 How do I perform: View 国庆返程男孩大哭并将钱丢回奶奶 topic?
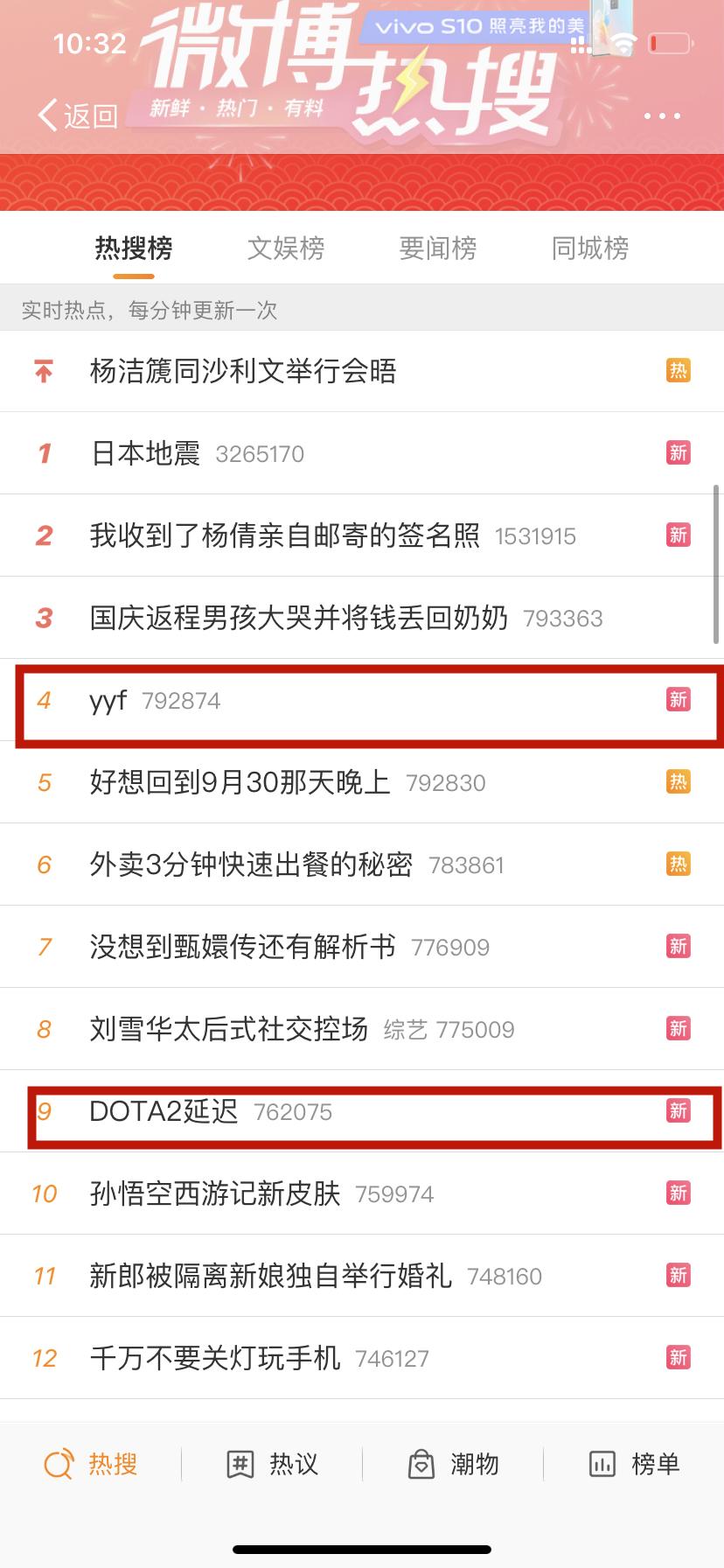pos(298,618)
